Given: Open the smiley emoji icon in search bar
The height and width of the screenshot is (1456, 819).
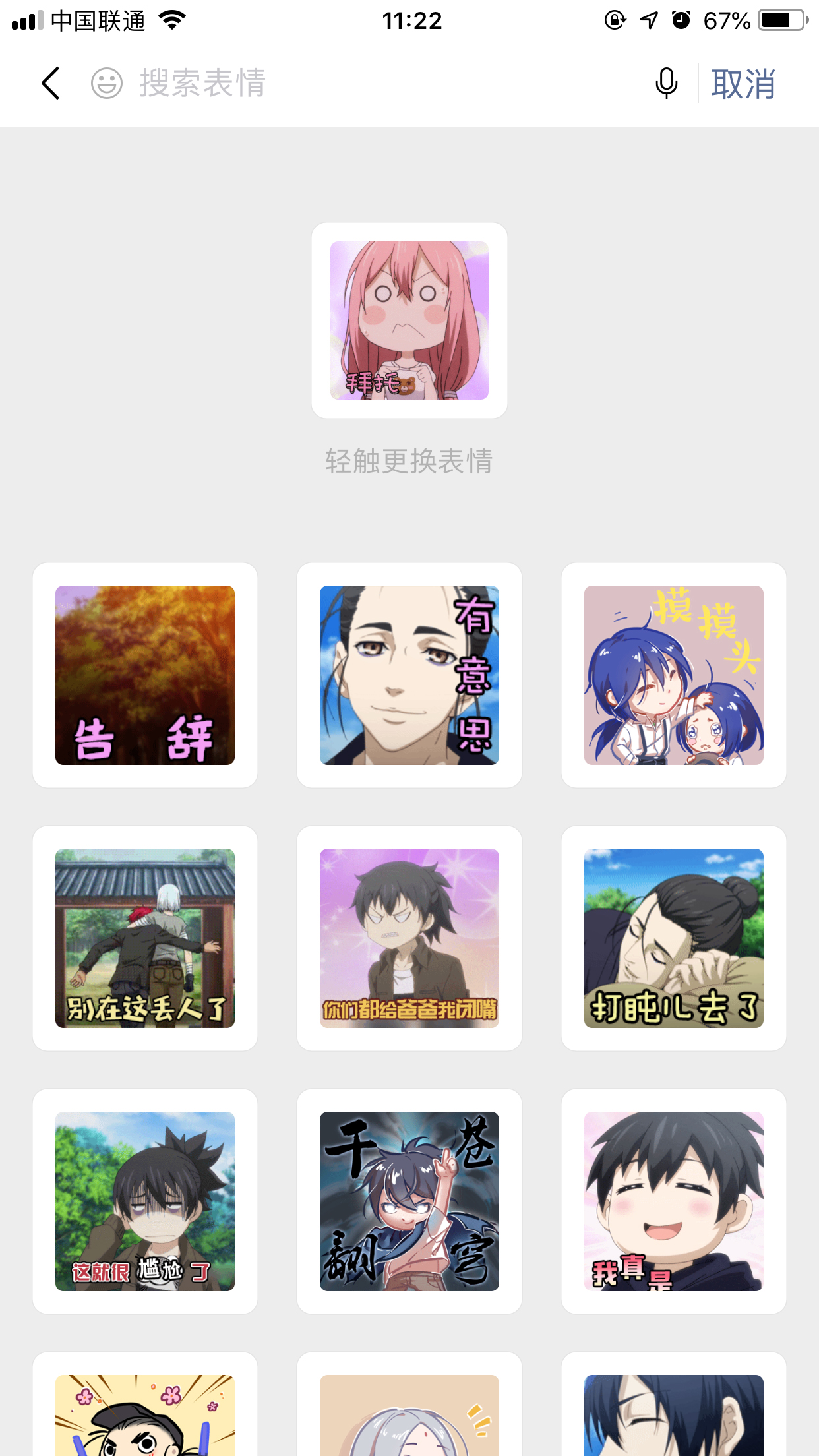Looking at the screenshot, I should (107, 84).
